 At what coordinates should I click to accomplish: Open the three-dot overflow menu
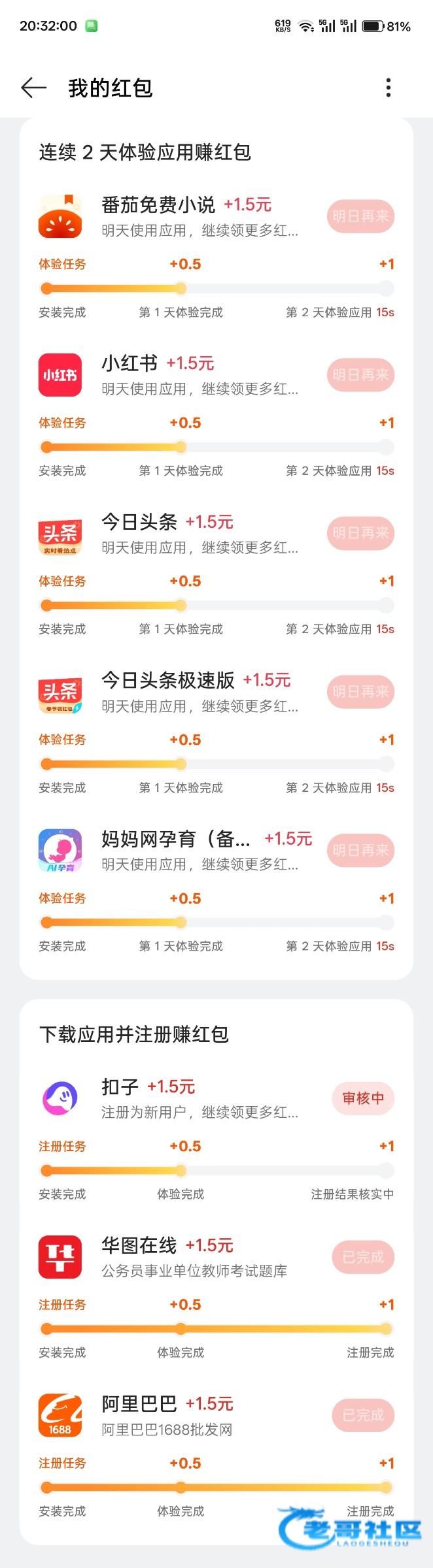(389, 88)
